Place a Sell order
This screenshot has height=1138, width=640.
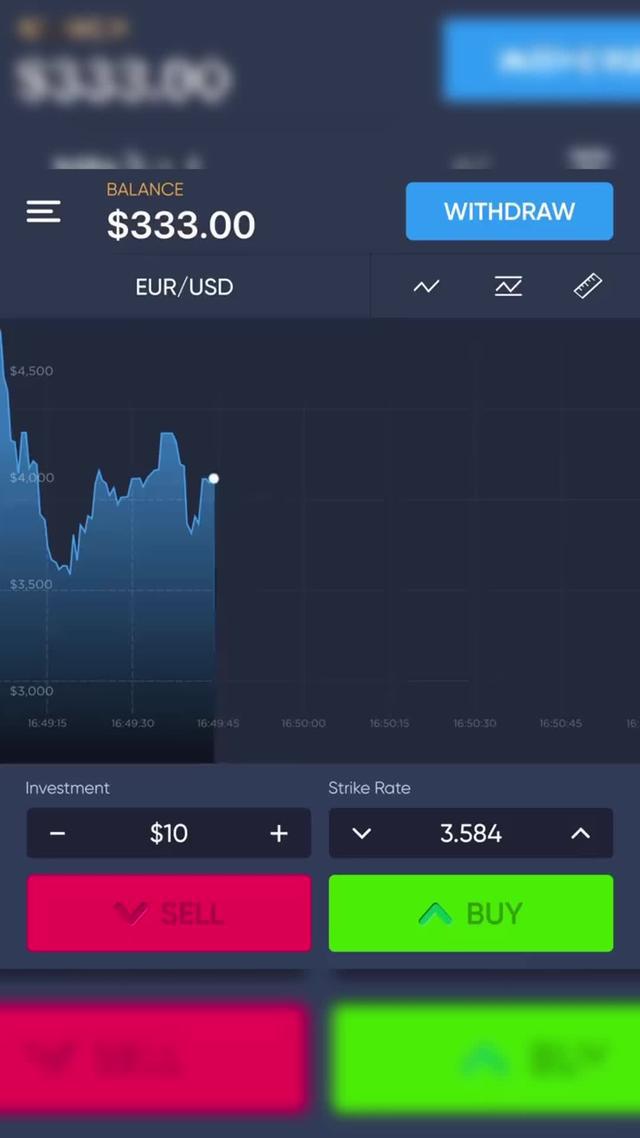click(169, 913)
